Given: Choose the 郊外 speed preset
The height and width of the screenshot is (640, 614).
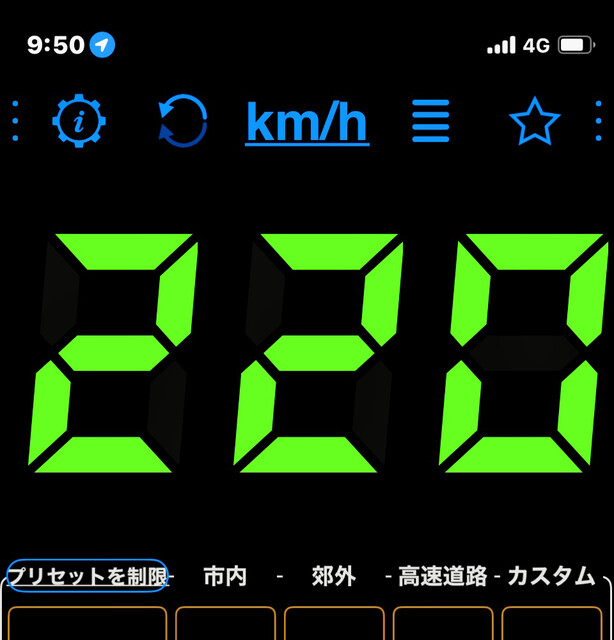Looking at the screenshot, I should 333,577.
